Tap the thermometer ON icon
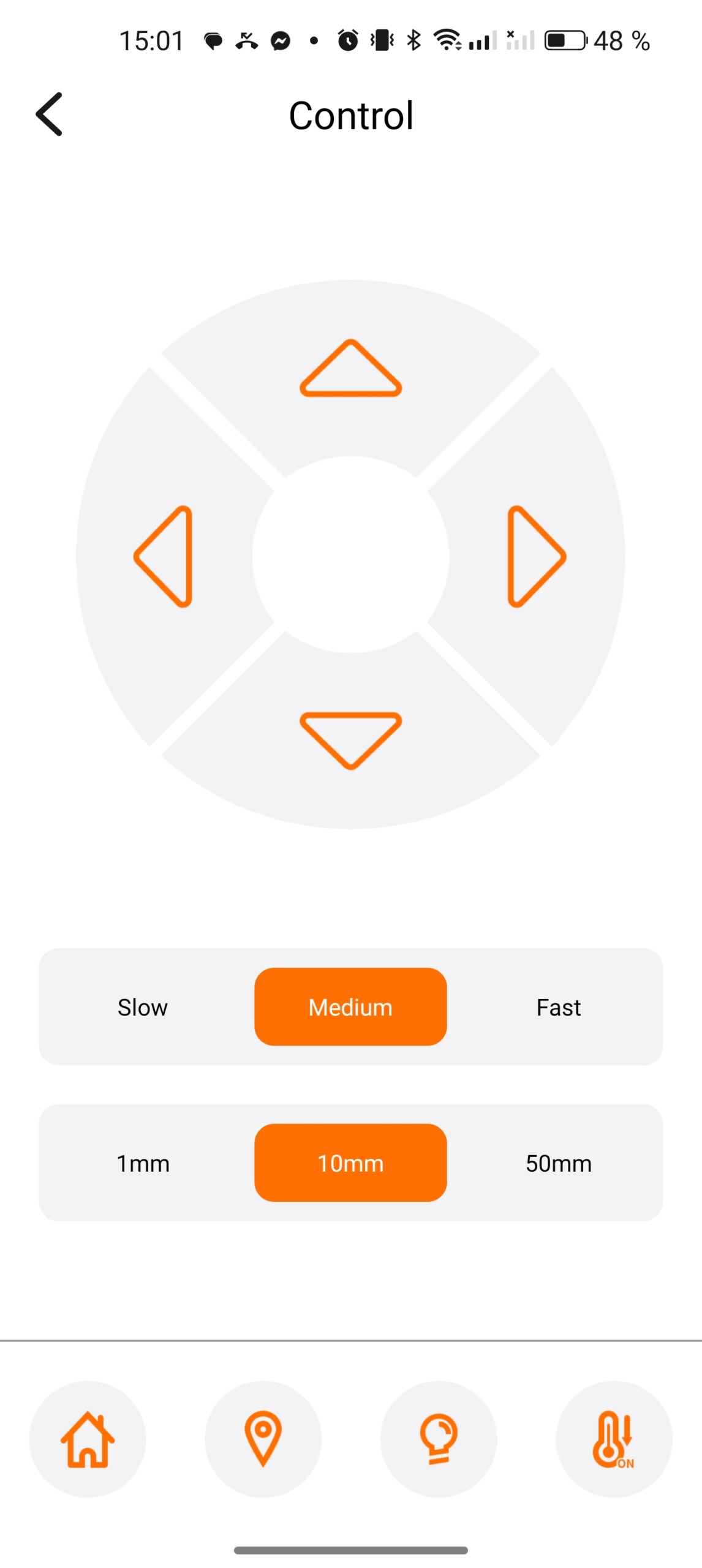 tap(614, 1439)
